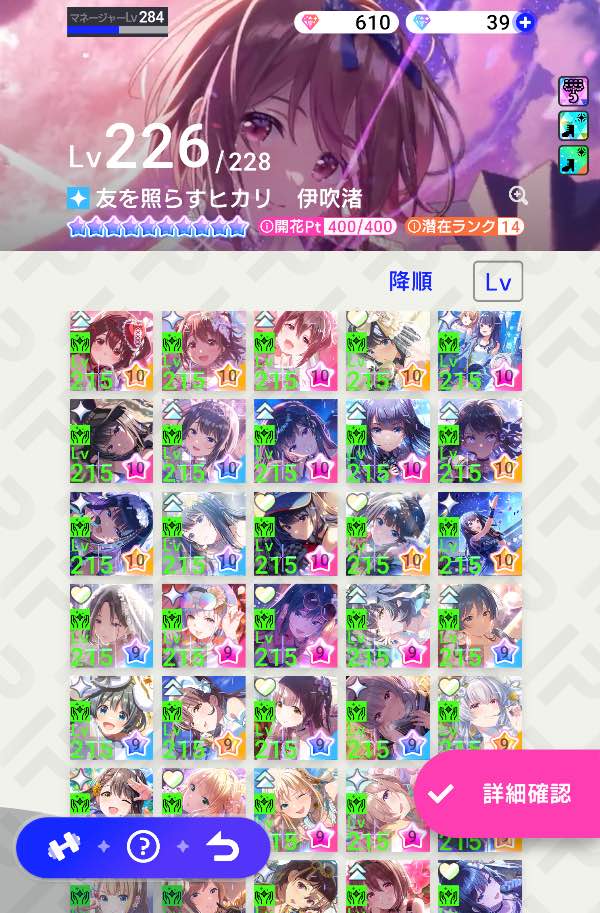Zoom into the card artwork with the magnifier
This screenshot has width=600, height=913.
tap(518, 195)
